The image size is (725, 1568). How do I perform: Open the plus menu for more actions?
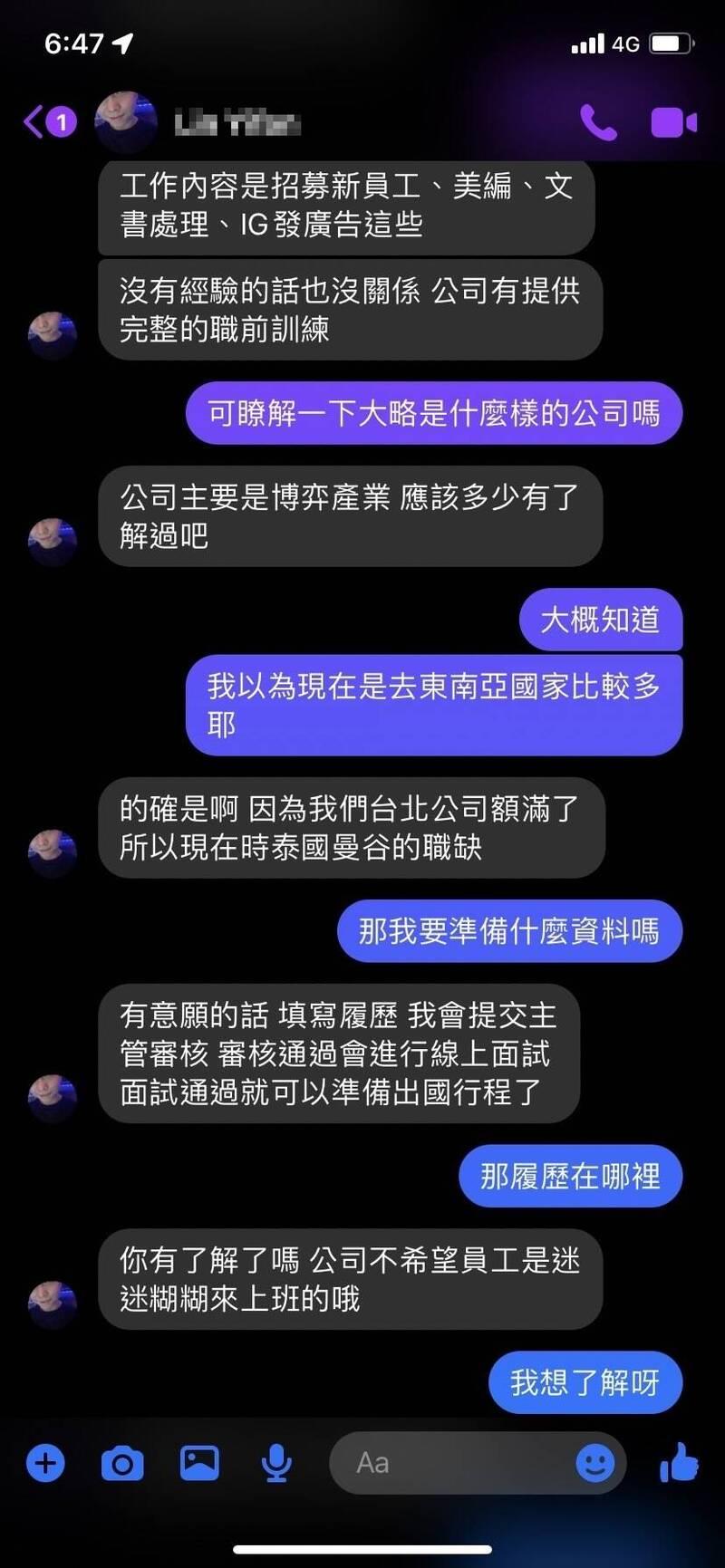coord(45,1463)
